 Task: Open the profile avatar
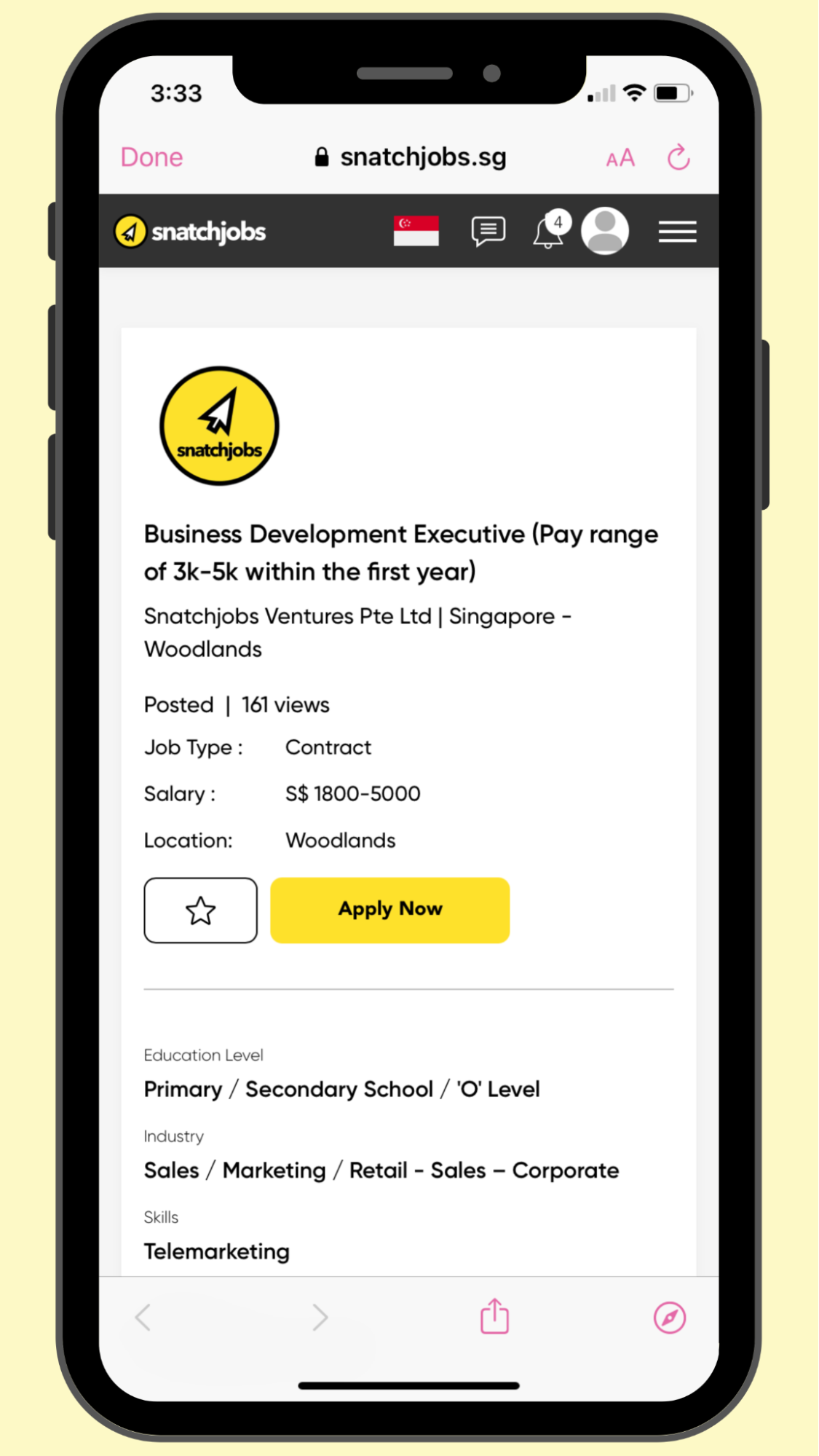(x=605, y=231)
